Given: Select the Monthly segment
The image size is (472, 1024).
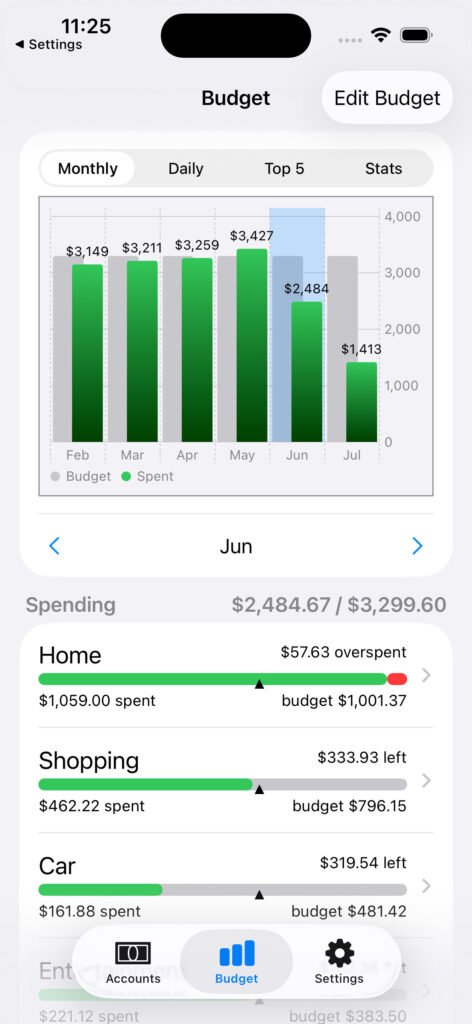Looking at the screenshot, I should coord(87,168).
